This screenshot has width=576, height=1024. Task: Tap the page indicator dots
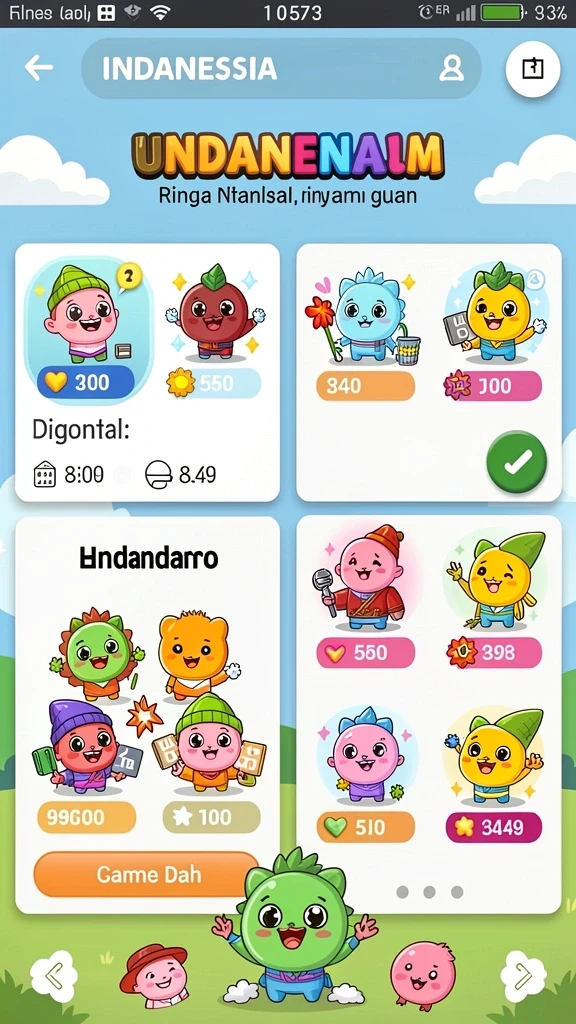coord(429,891)
